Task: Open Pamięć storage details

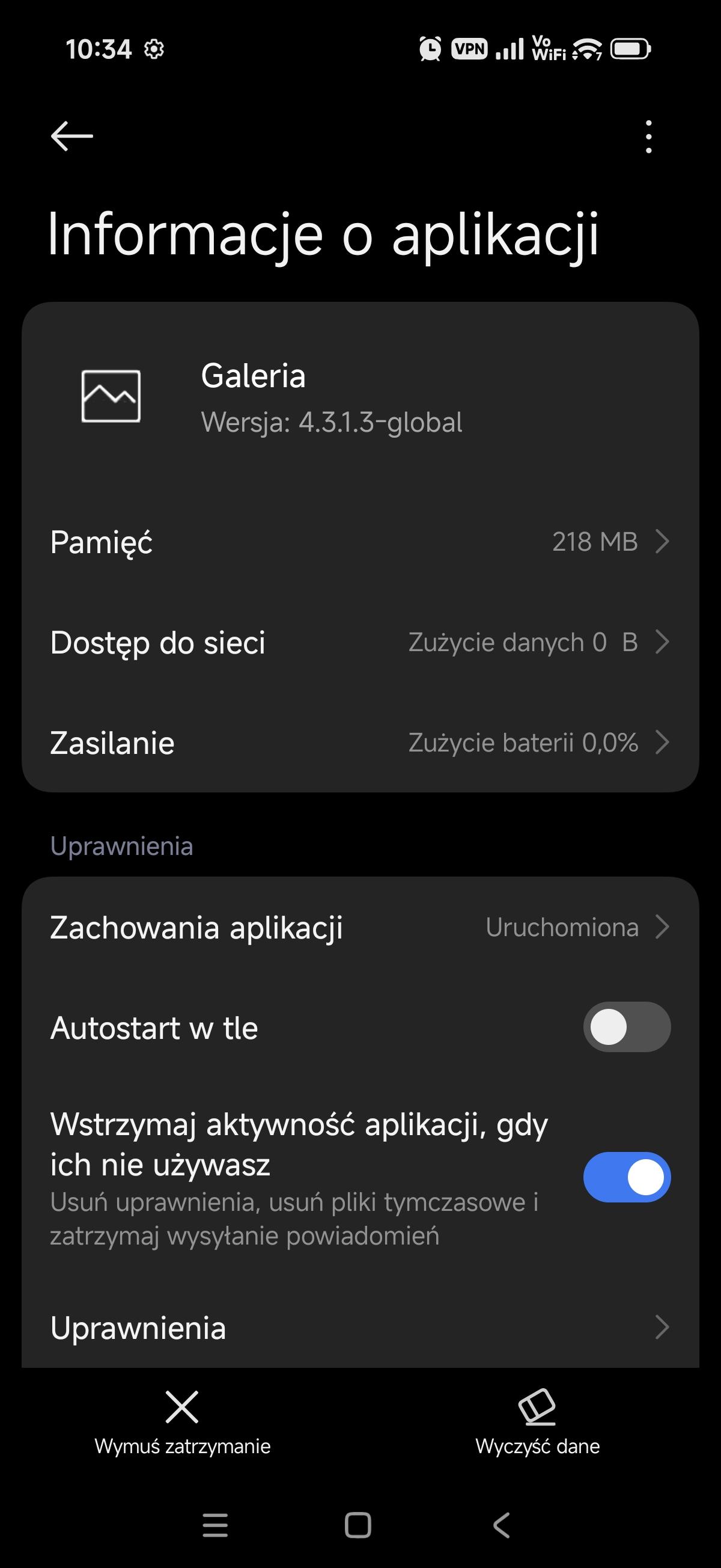Action: 360,542
